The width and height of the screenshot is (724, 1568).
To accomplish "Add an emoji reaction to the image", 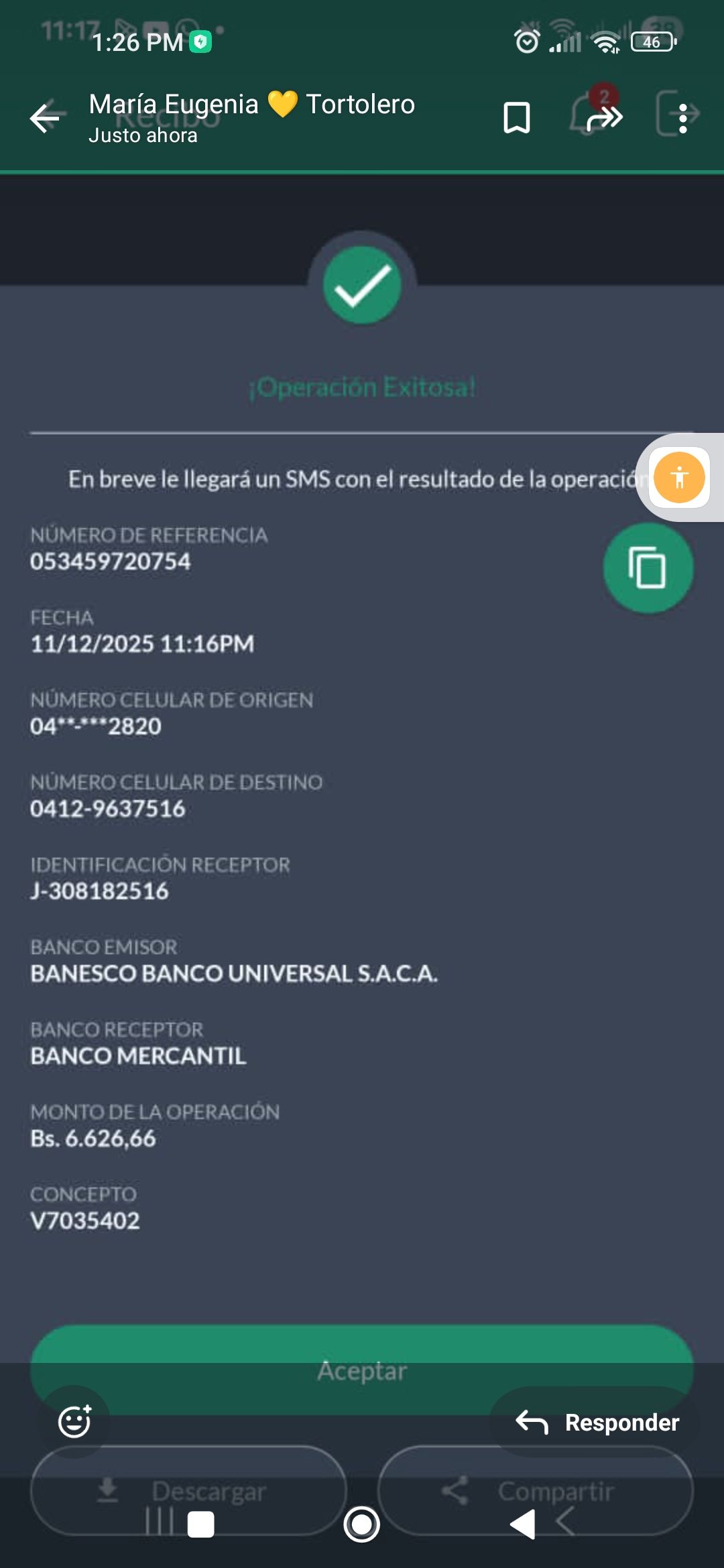I will (x=74, y=1421).
